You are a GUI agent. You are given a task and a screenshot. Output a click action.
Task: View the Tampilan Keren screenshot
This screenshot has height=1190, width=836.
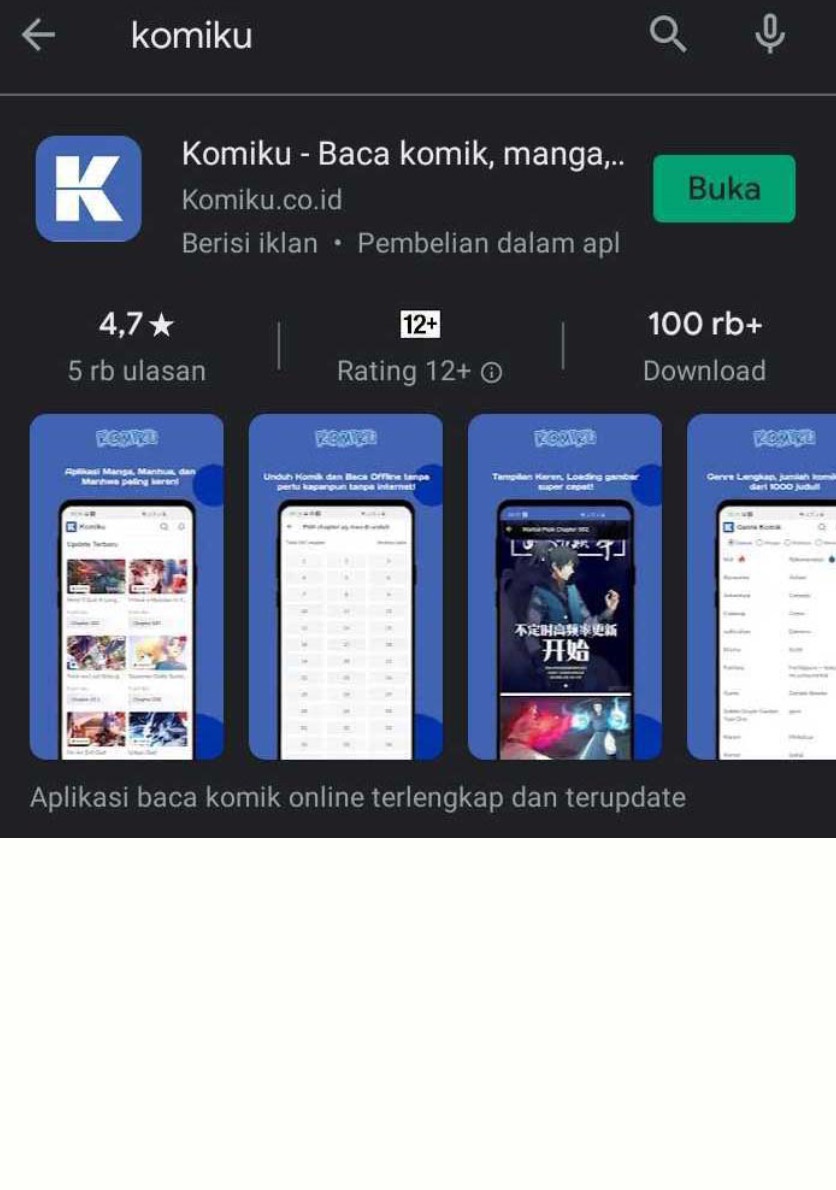coord(564,586)
